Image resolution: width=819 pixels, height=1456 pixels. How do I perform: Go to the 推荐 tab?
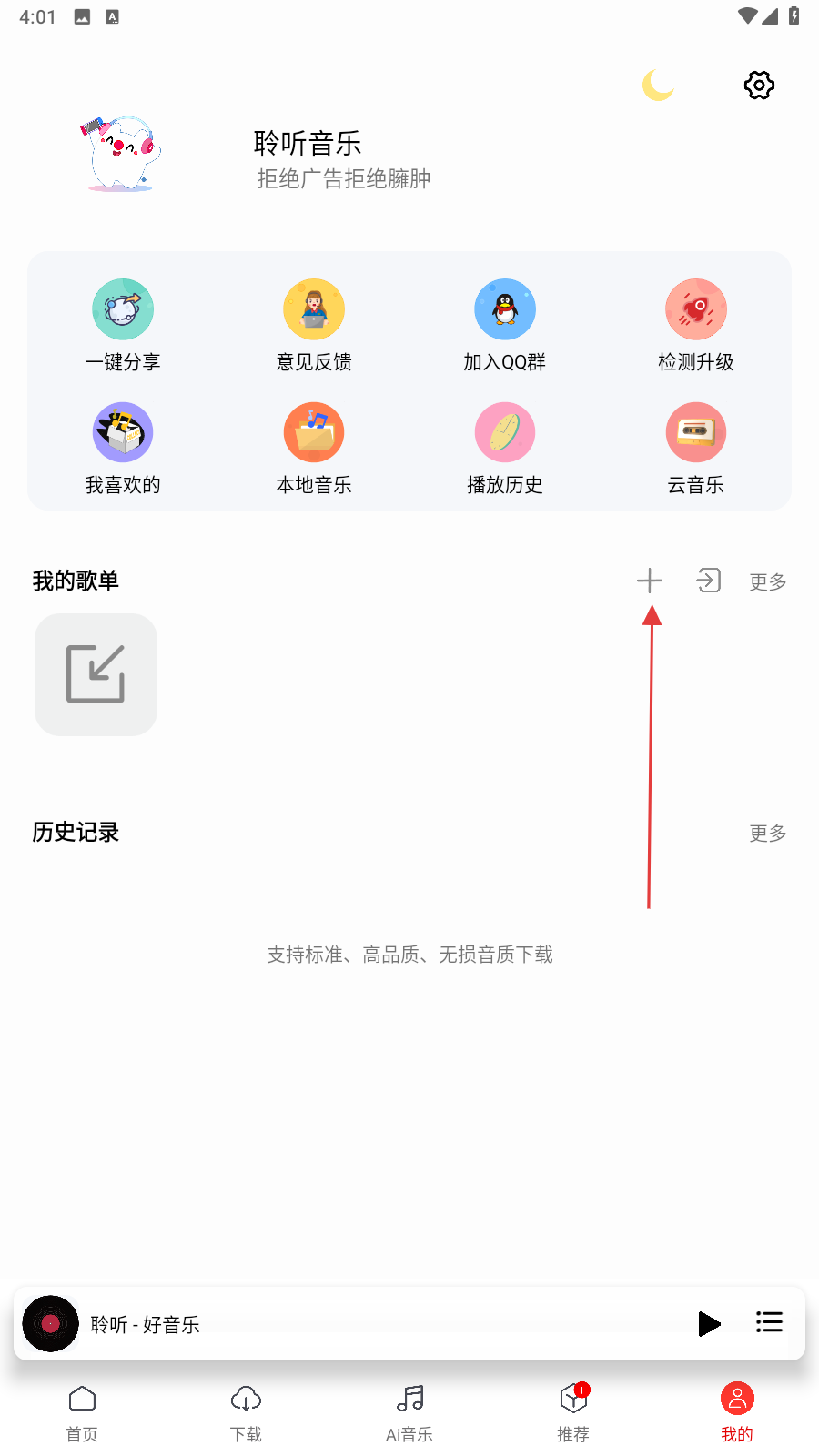[573, 1413]
